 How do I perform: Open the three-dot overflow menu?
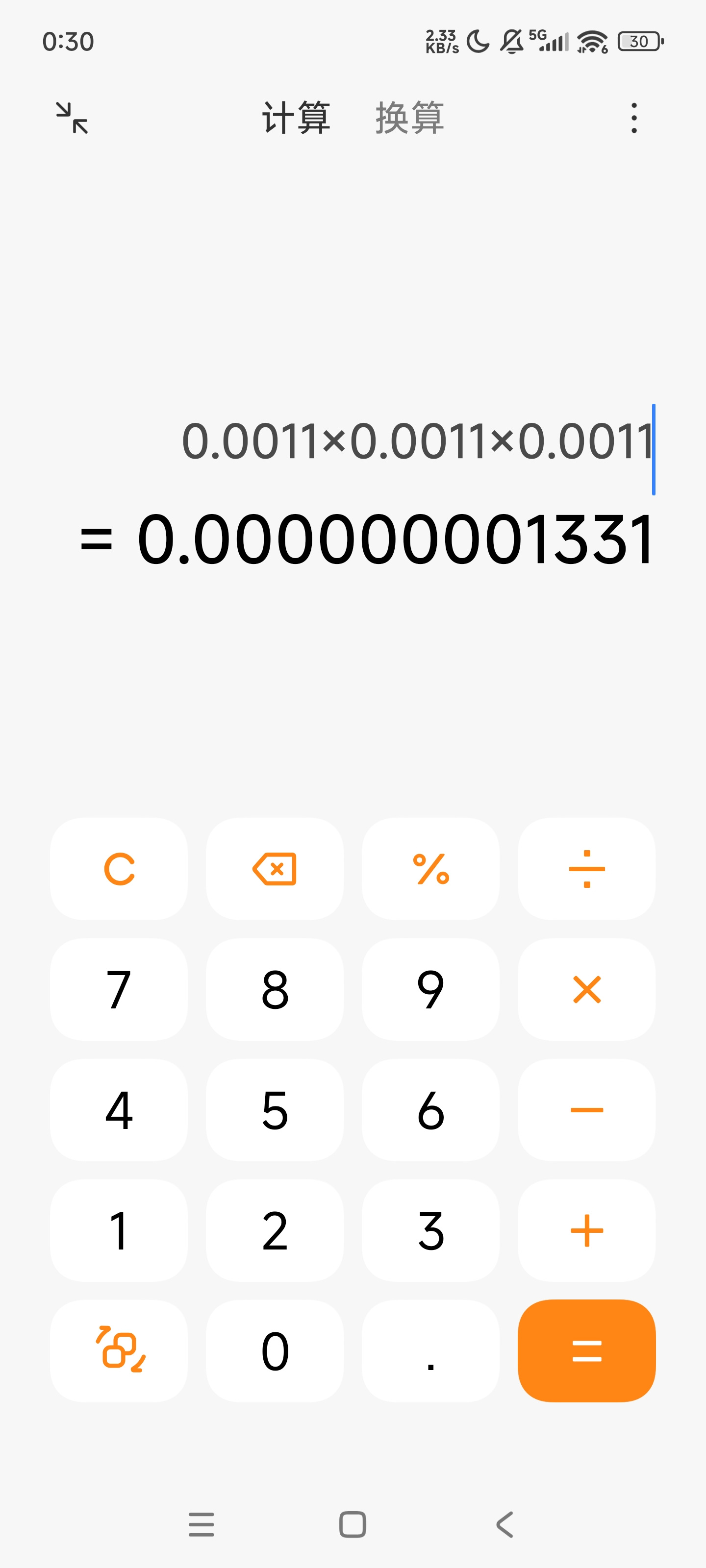click(634, 118)
